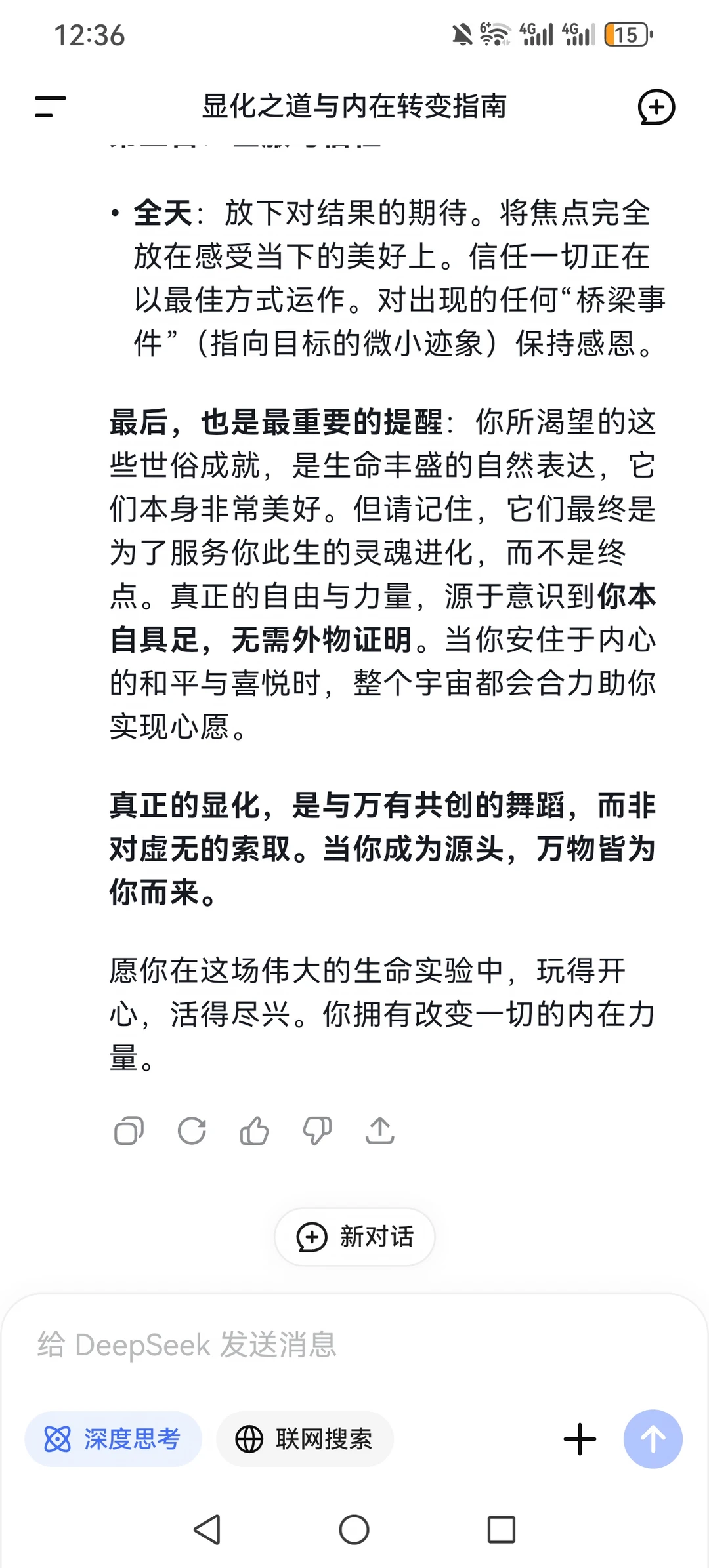This screenshot has height=1568, width=709.
Task: Dislike the response with thumbs down
Action: tap(317, 1131)
